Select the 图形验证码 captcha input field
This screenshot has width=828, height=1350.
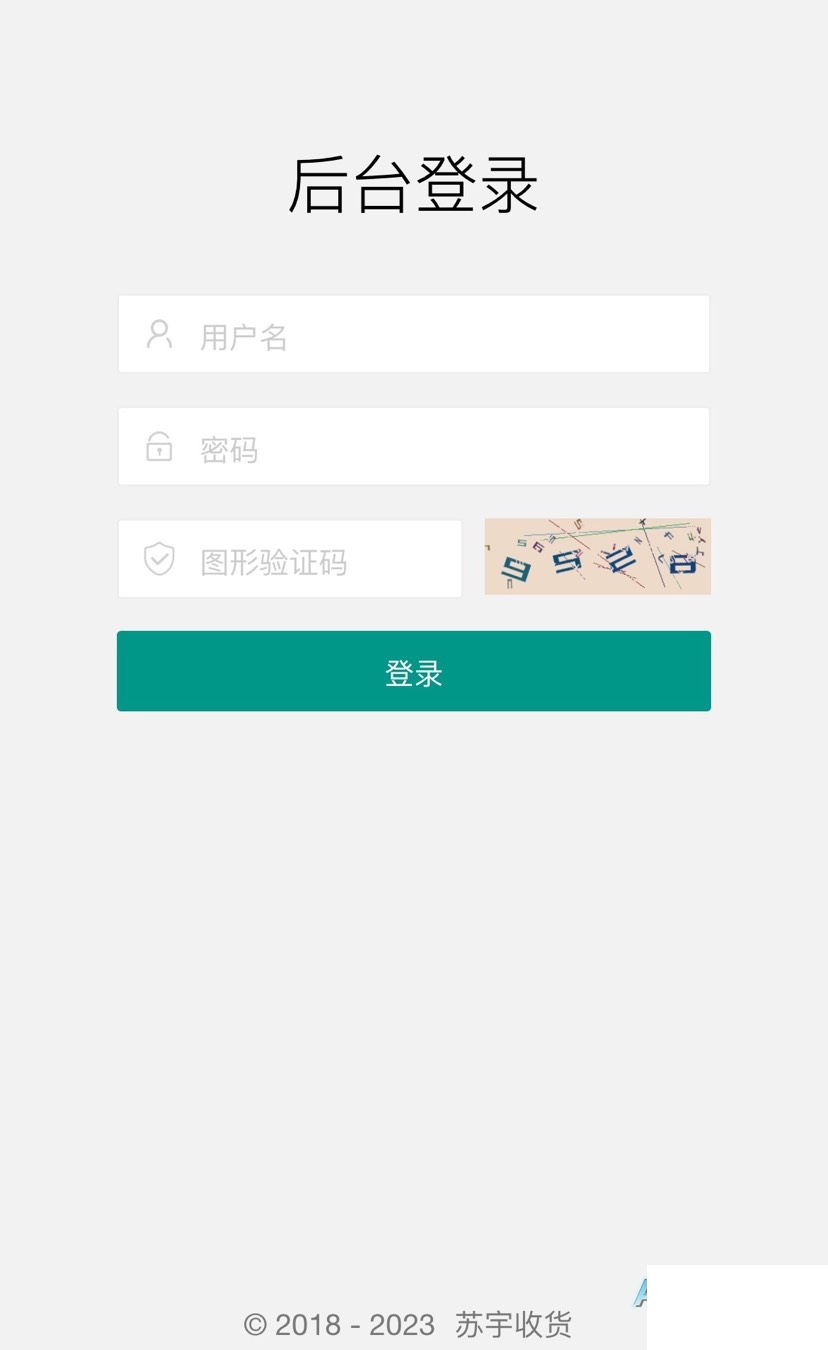(290, 559)
